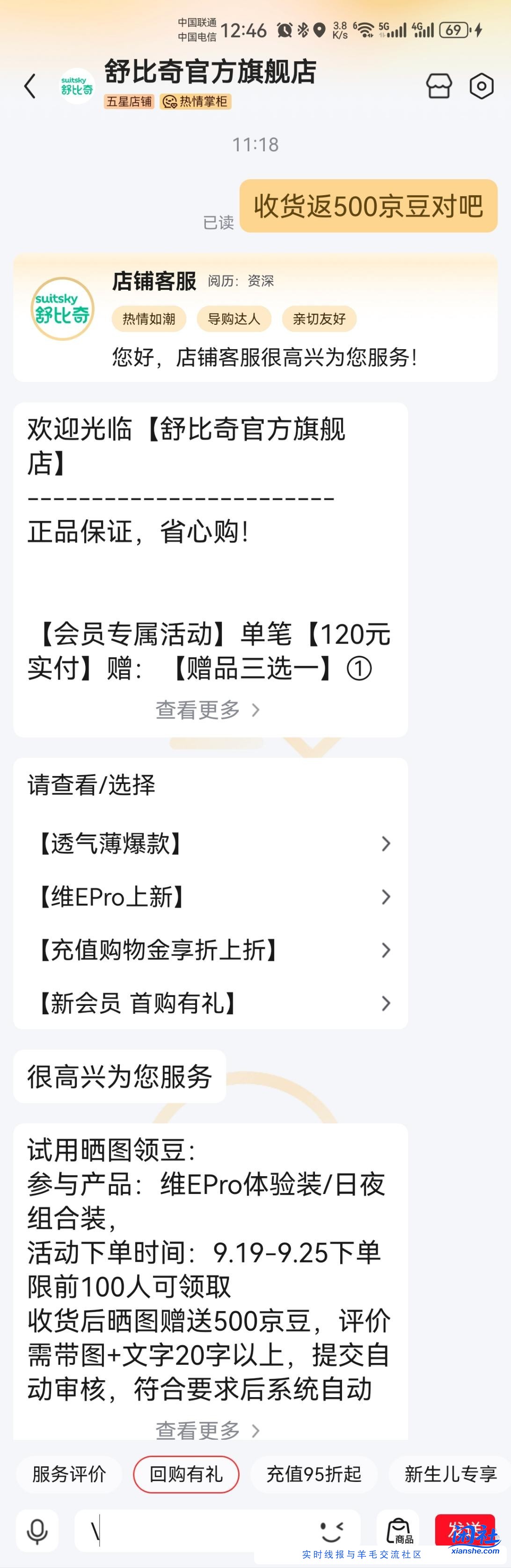Focus the message text field
The width and height of the screenshot is (511, 1568).
click(195, 1531)
